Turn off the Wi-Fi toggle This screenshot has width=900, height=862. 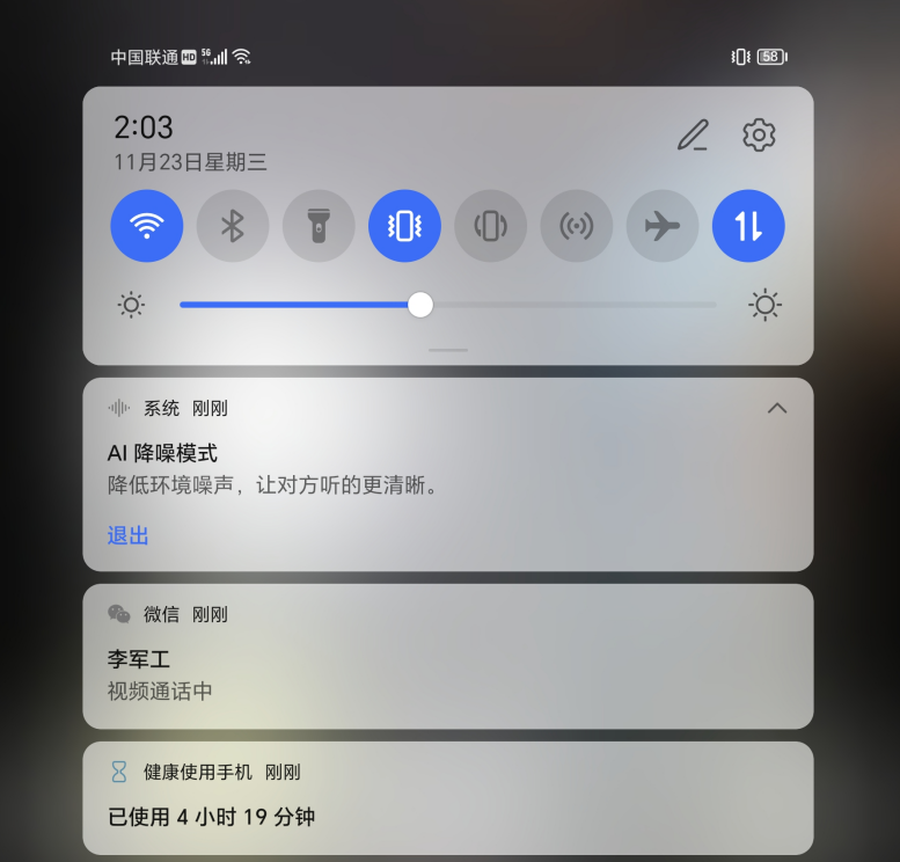(x=147, y=227)
